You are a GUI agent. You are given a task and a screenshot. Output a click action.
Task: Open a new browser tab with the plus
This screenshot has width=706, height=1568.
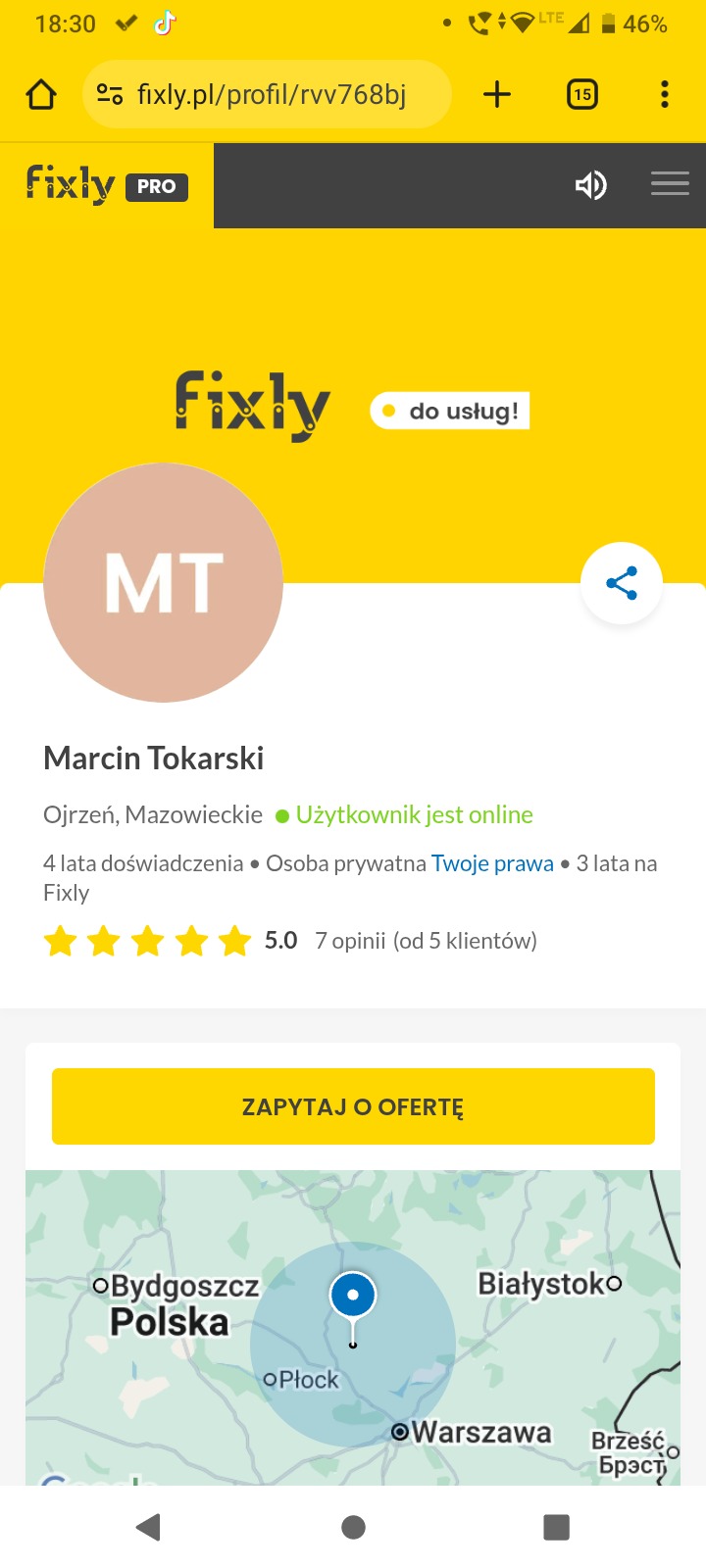tap(496, 94)
